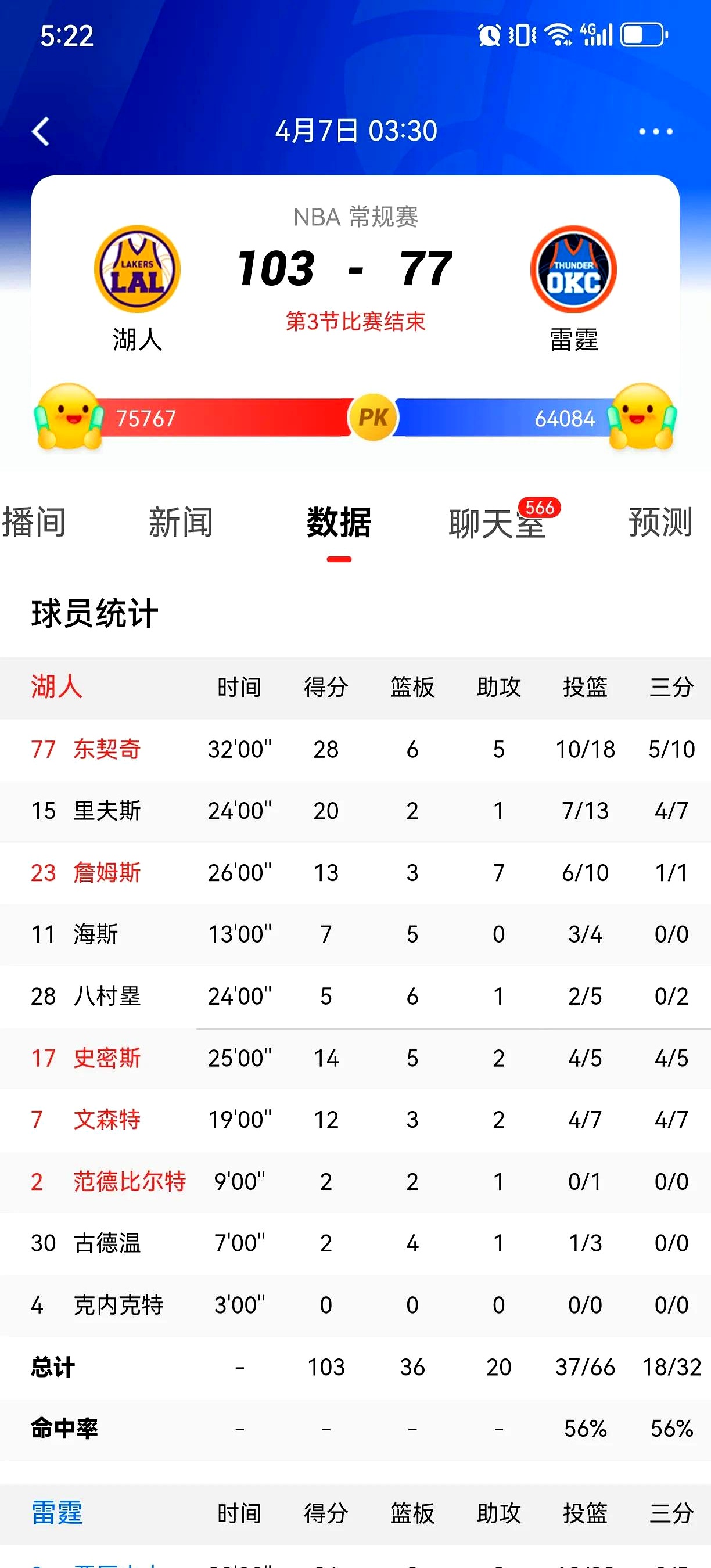Image resolution: width=711 pixels, height=1568 pixels.
Task: Cheer for the Lakers on PK bar
Action: coord(69,418)
